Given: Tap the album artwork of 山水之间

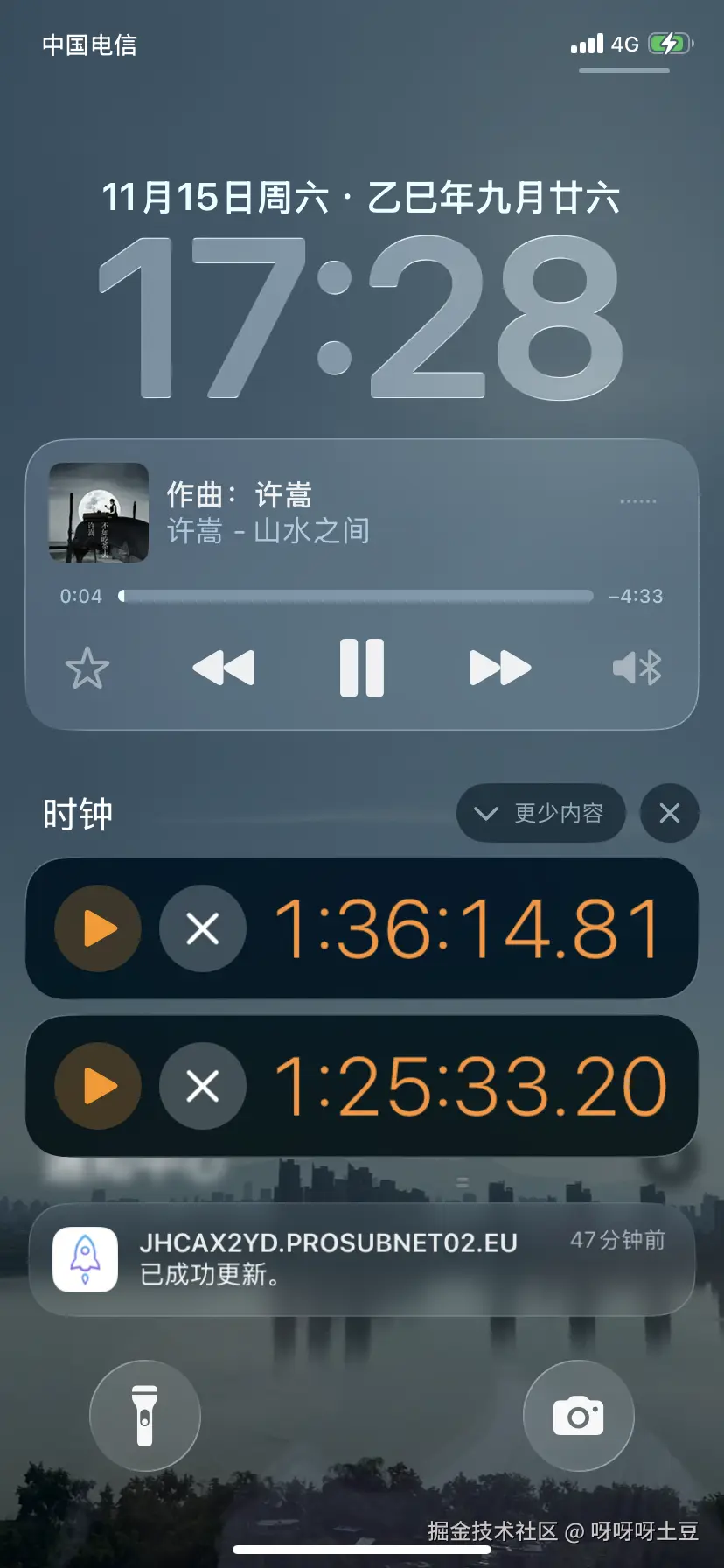Looking at the screenshot, I should pos(99,513).
